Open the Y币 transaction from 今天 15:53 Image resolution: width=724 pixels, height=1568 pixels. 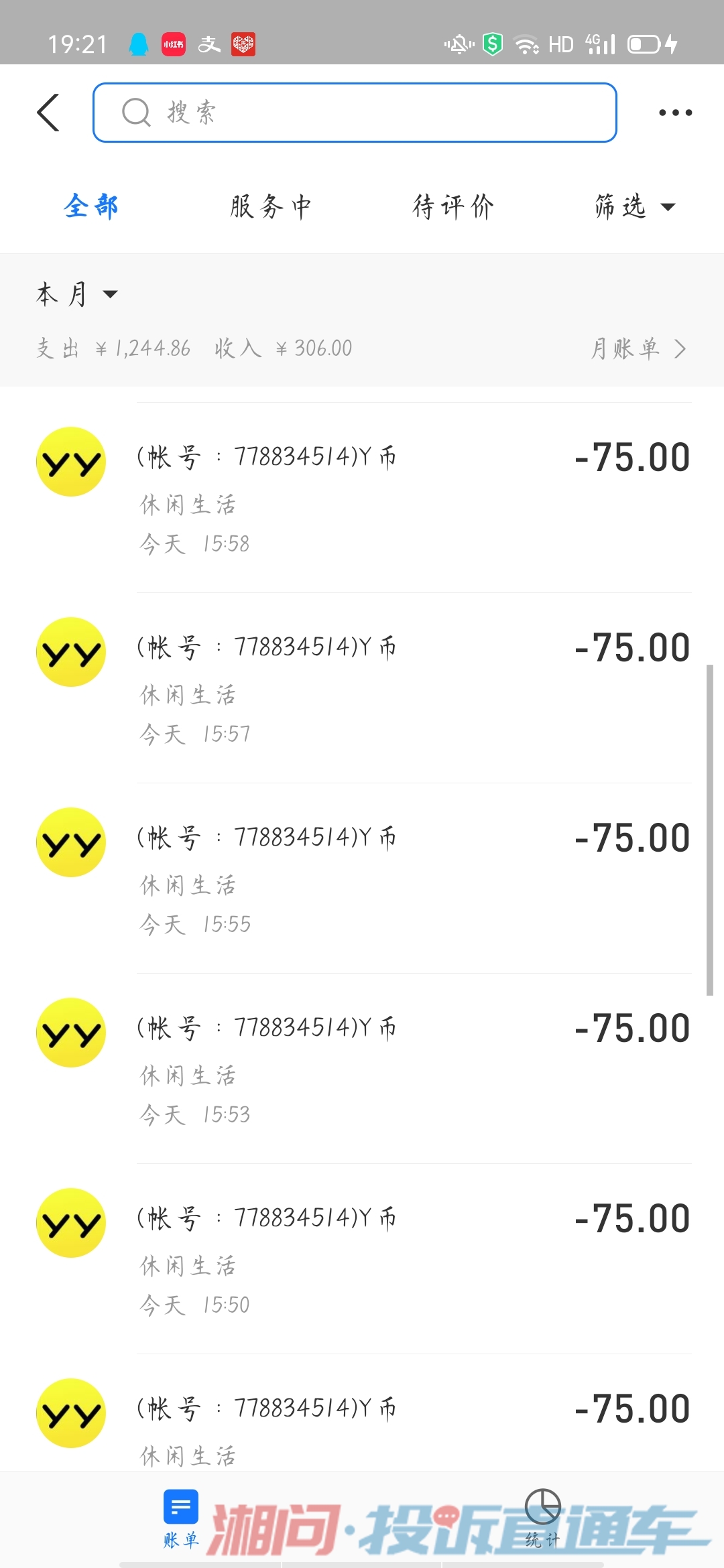click(362, 1069)
